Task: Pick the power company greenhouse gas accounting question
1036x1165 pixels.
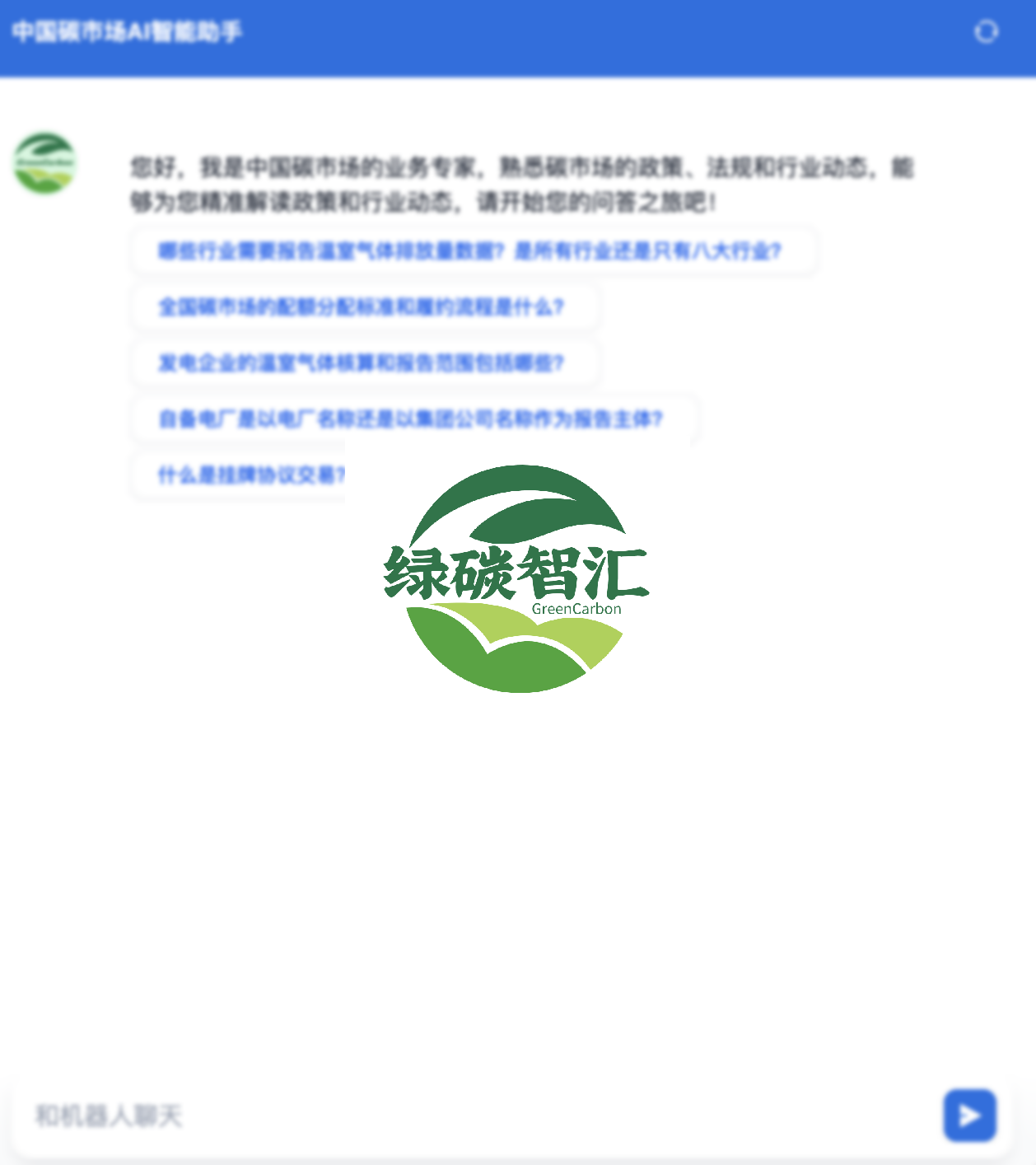Action: [361, 363]
